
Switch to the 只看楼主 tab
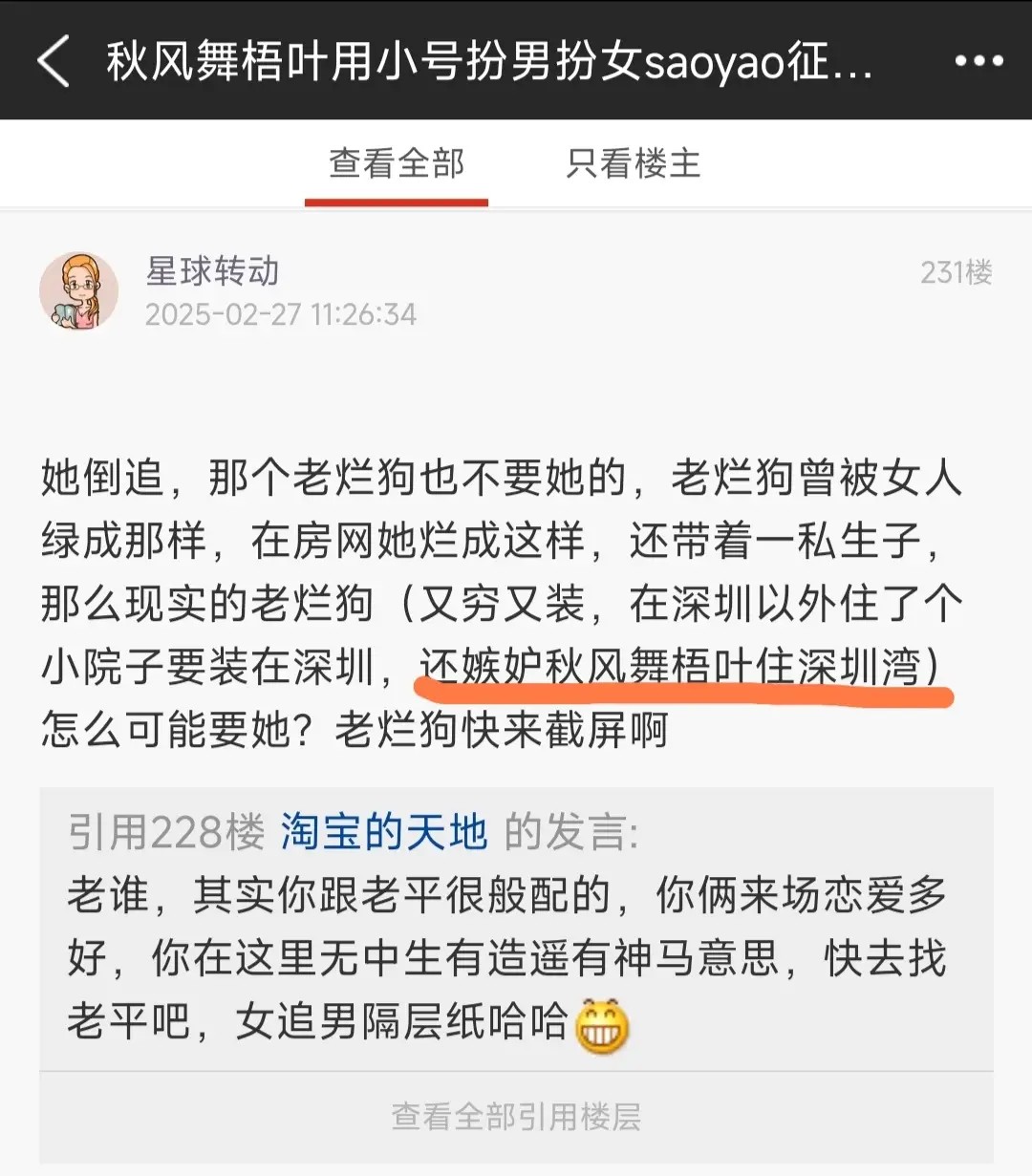[633, 163]
